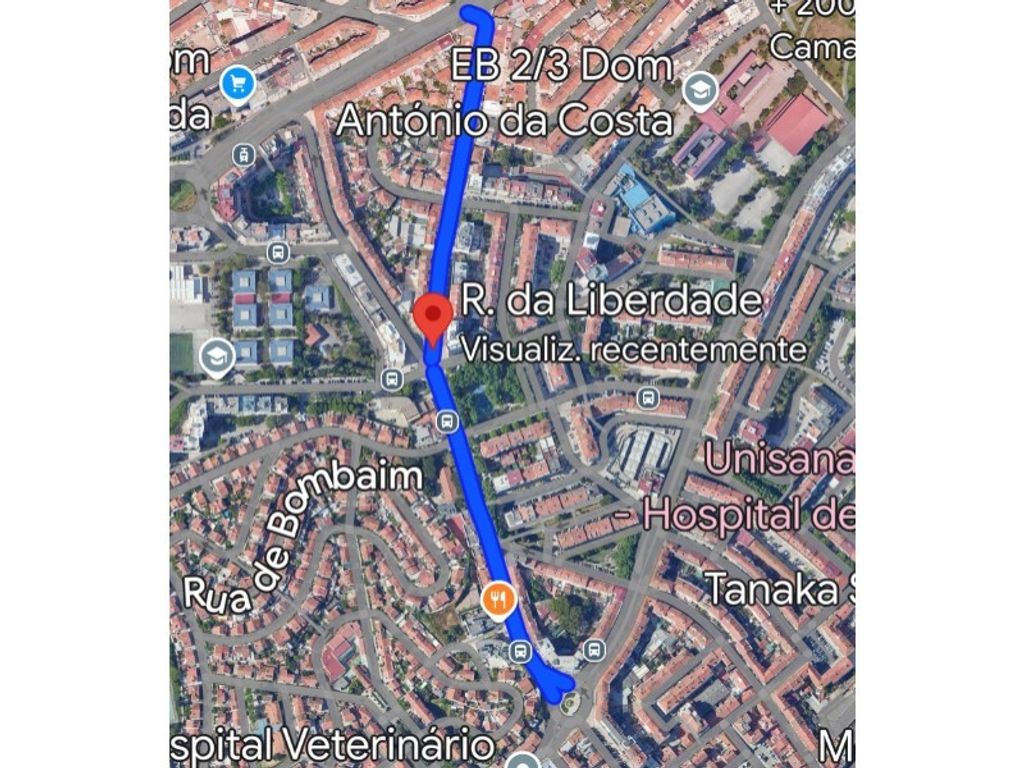The image size is (1024, 768).
Task: Open the EB 2/3 Dom António da Costa school marker
Action: click(x=700, y=91)
